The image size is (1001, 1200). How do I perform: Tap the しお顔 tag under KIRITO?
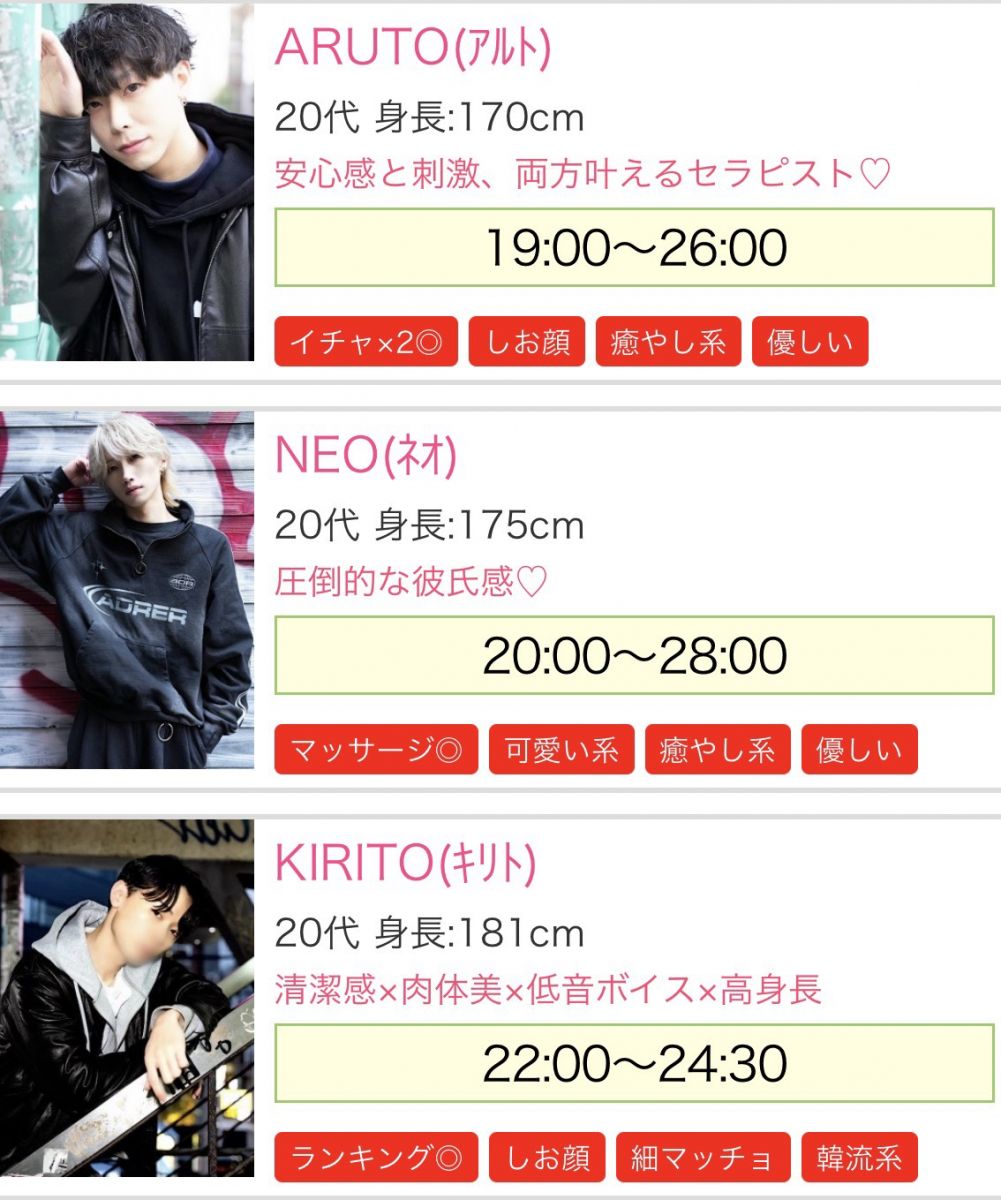[547, 1158]
